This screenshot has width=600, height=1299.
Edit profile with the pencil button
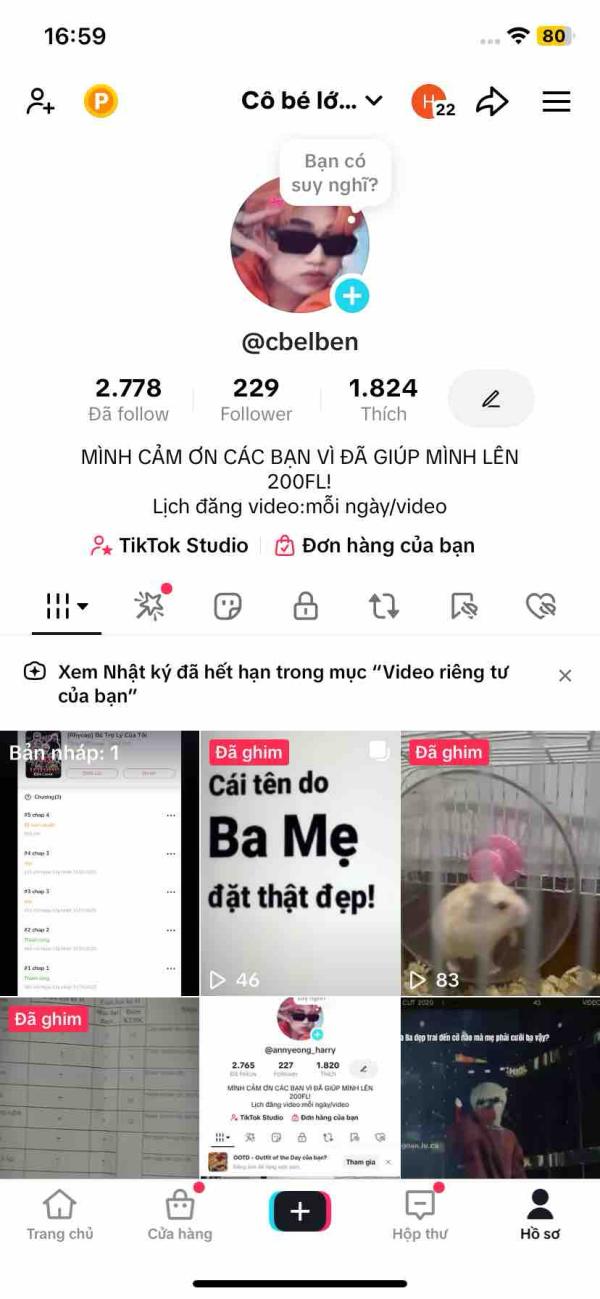pos(491,399)
